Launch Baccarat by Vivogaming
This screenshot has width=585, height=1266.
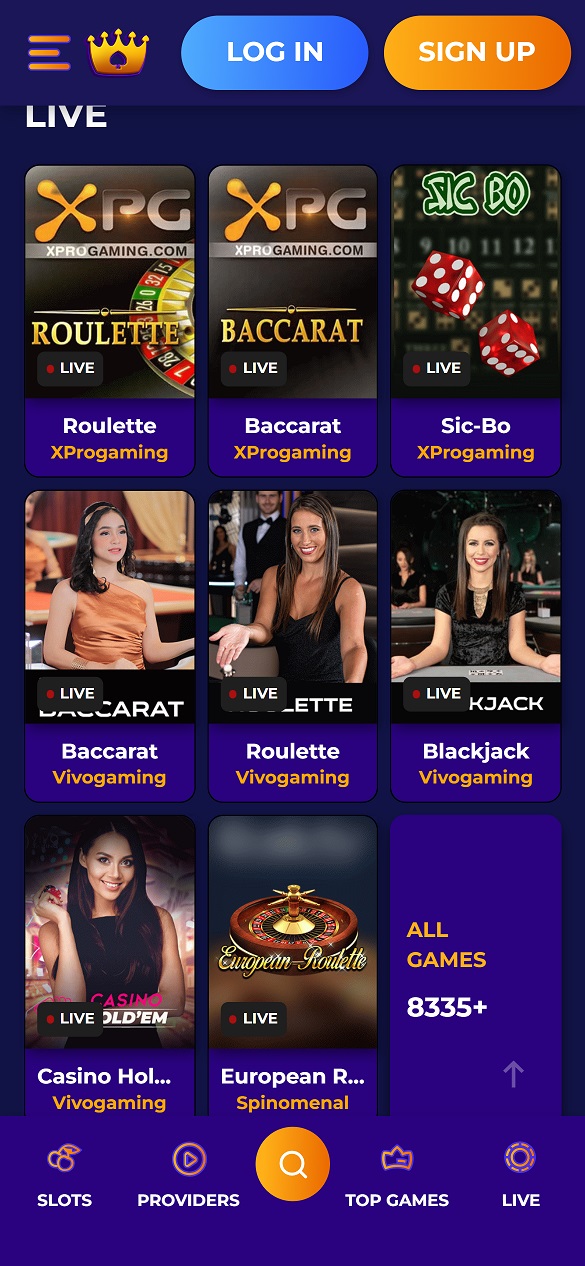tap(110, 646)
